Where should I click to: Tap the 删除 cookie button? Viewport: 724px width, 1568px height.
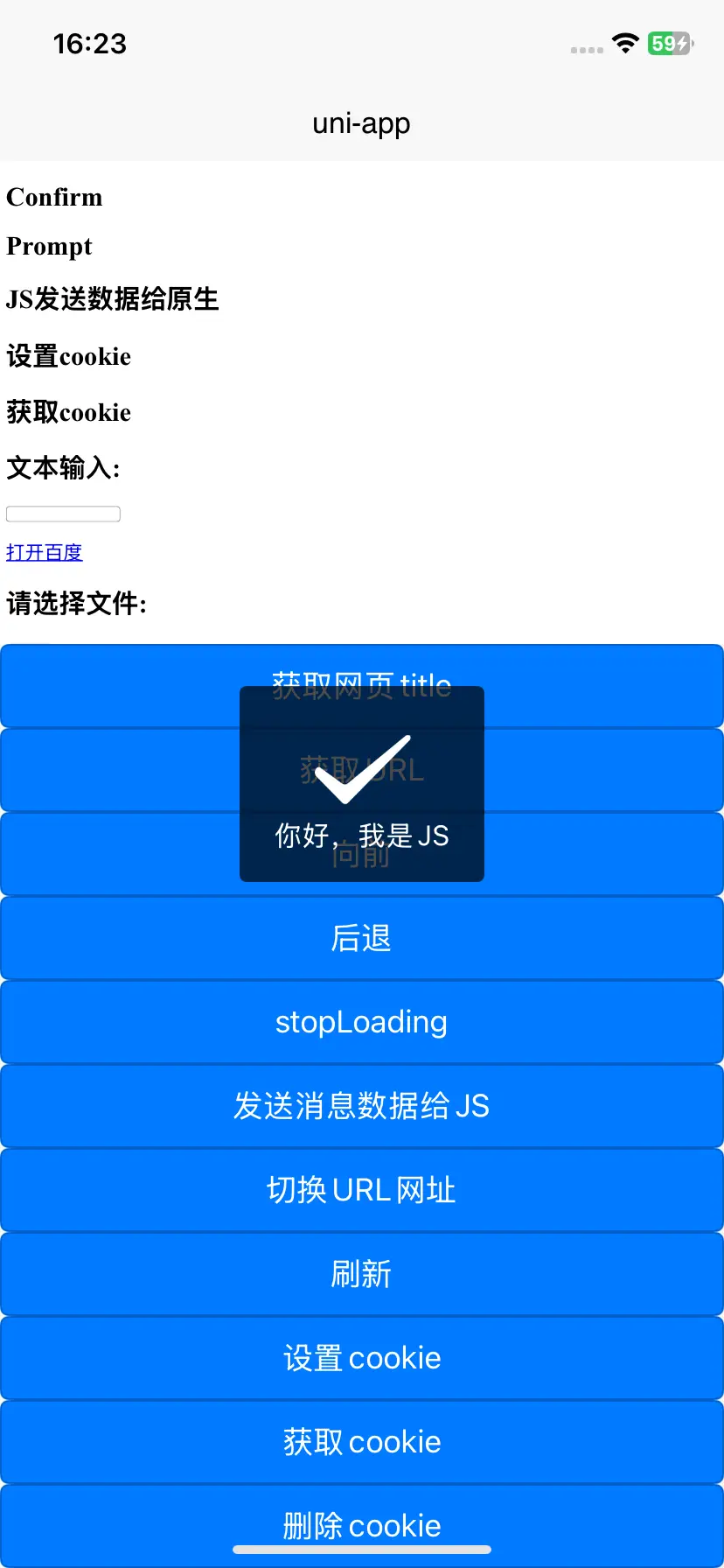pyautogui.click(x=361, y=1521)
